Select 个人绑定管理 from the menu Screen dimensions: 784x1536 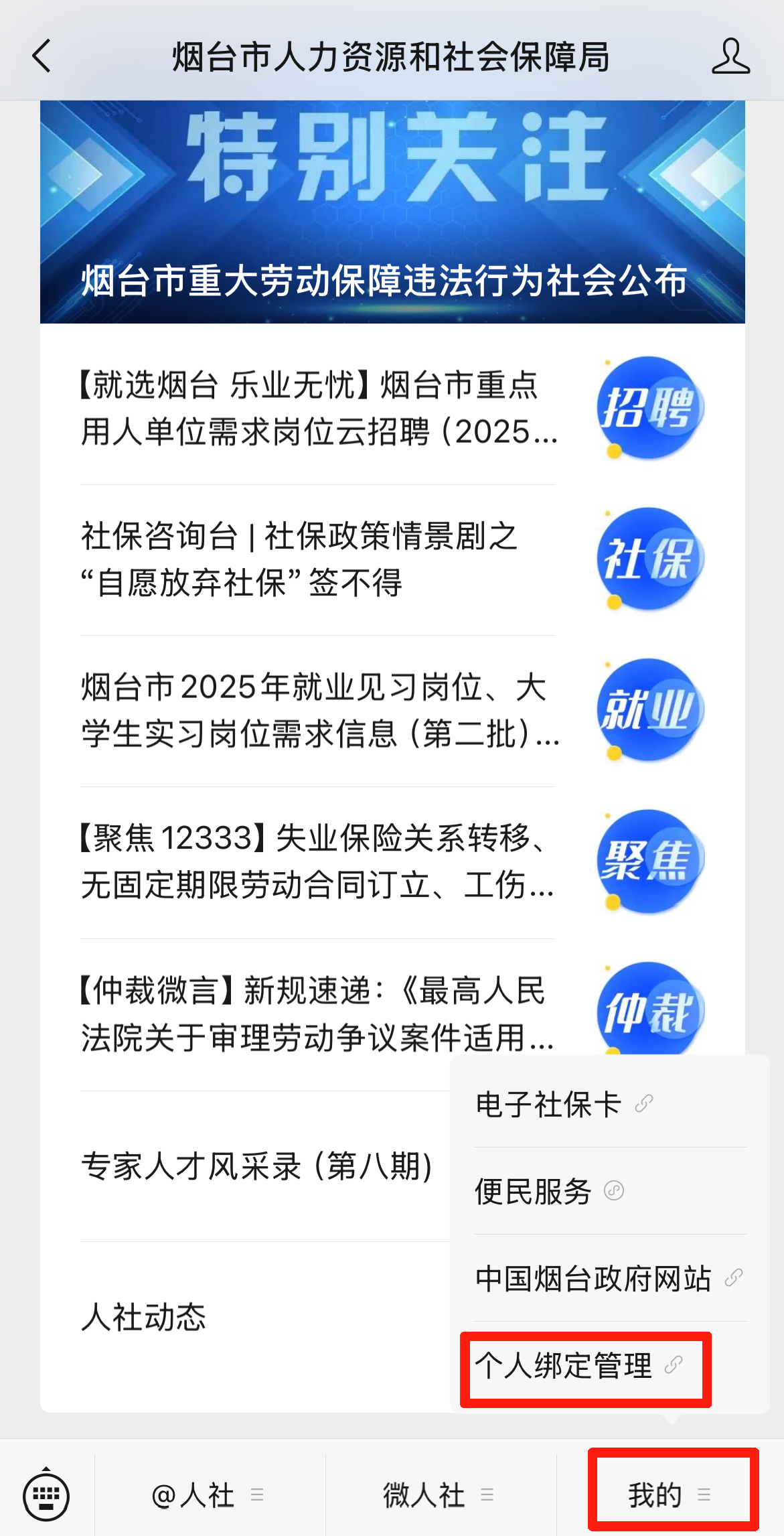577,1366
